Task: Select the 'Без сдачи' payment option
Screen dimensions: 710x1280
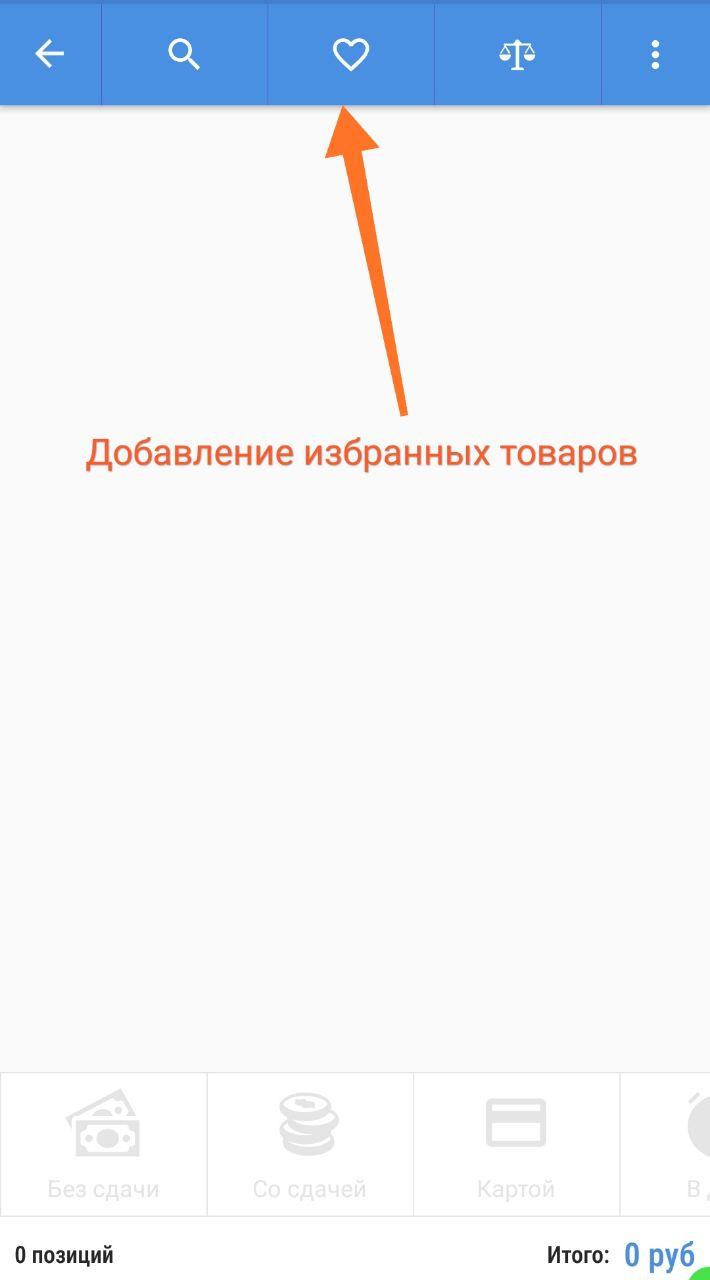Action: coord(104,1144)
